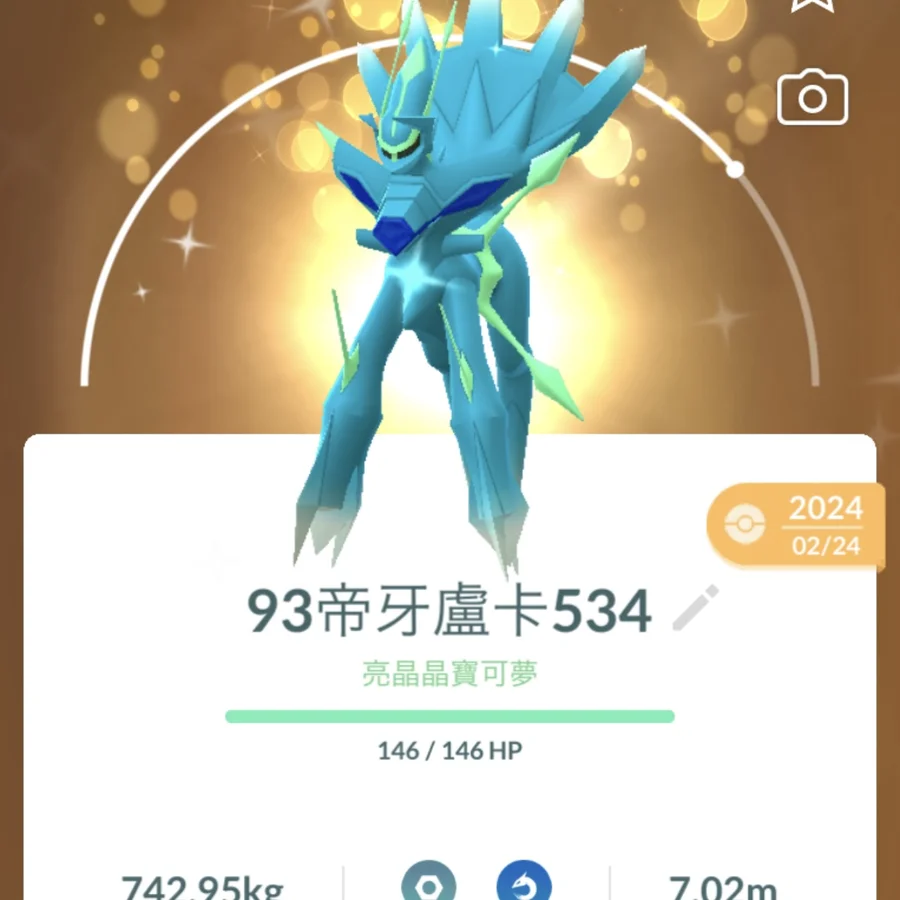Mark this Pokémon as favorite with star
Viewport: 900px width, 900px height.
(x=812, y=5)
